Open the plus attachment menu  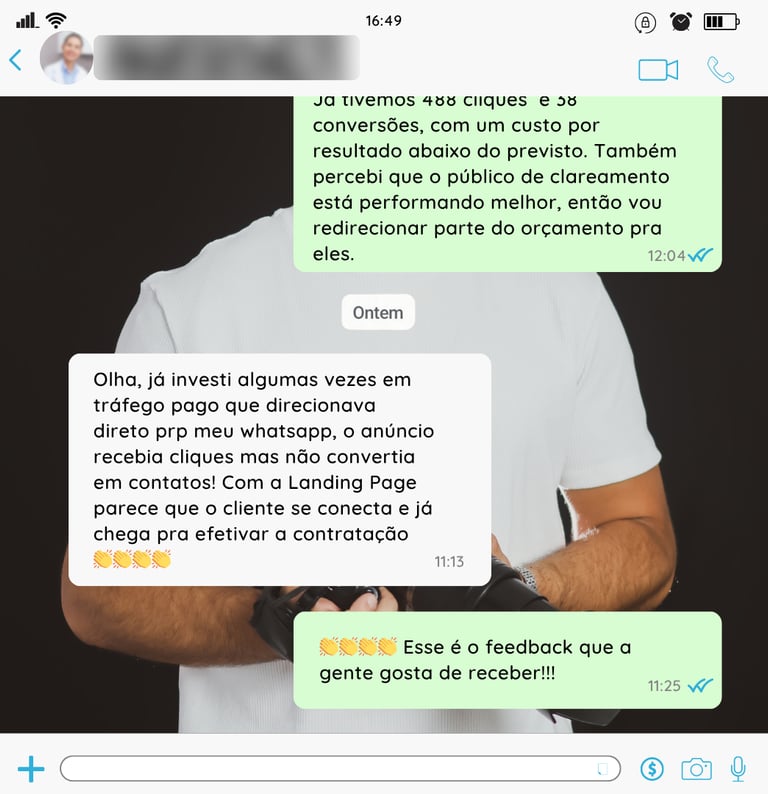[31, 768]
